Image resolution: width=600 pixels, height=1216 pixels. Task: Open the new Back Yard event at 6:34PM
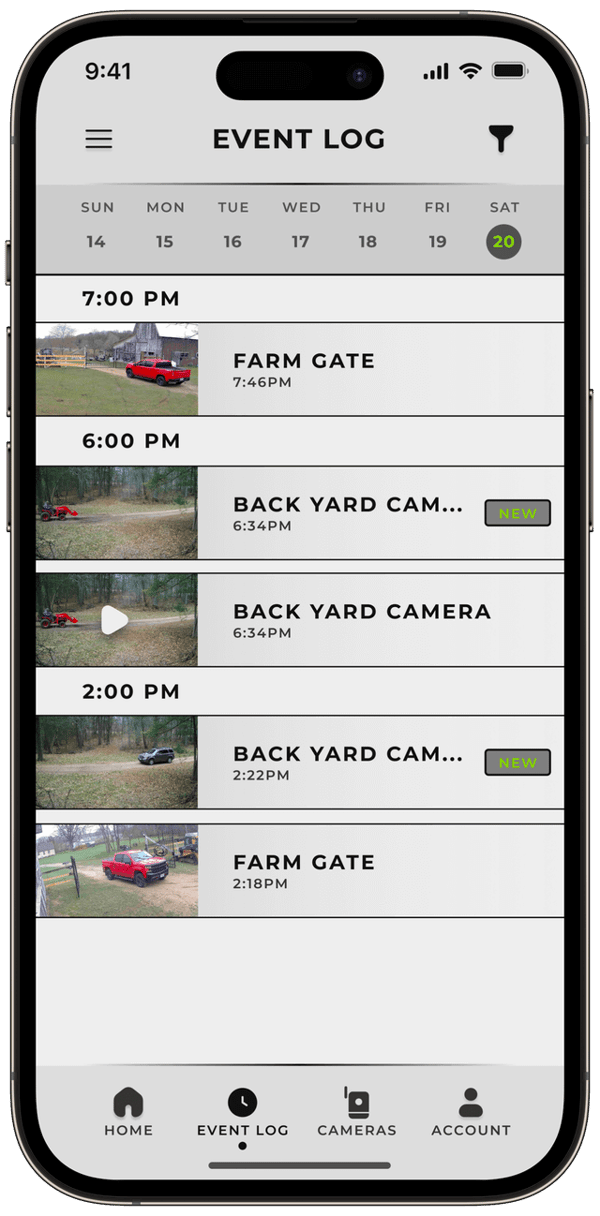point(300,513)
